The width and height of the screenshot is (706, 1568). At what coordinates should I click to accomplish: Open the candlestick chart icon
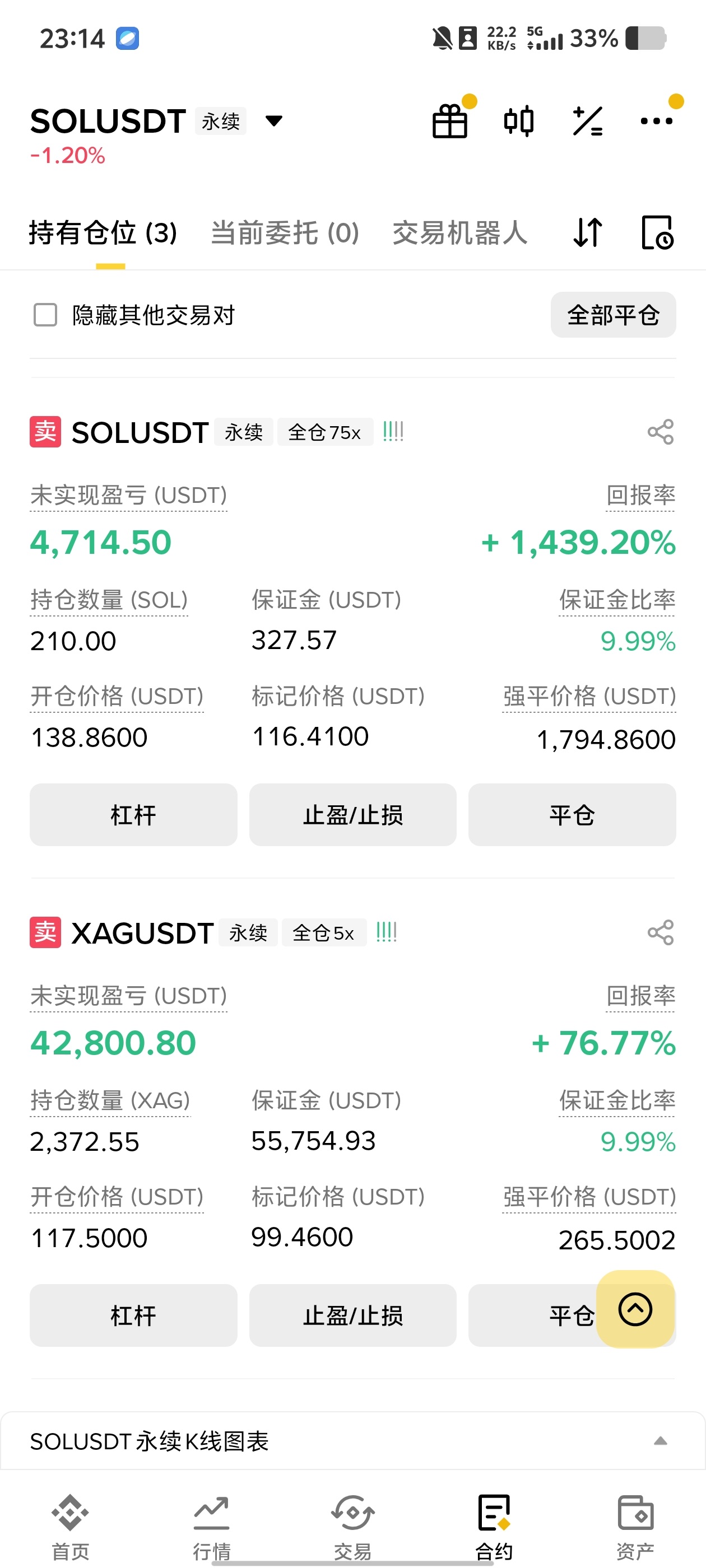[x=519, y=121]
